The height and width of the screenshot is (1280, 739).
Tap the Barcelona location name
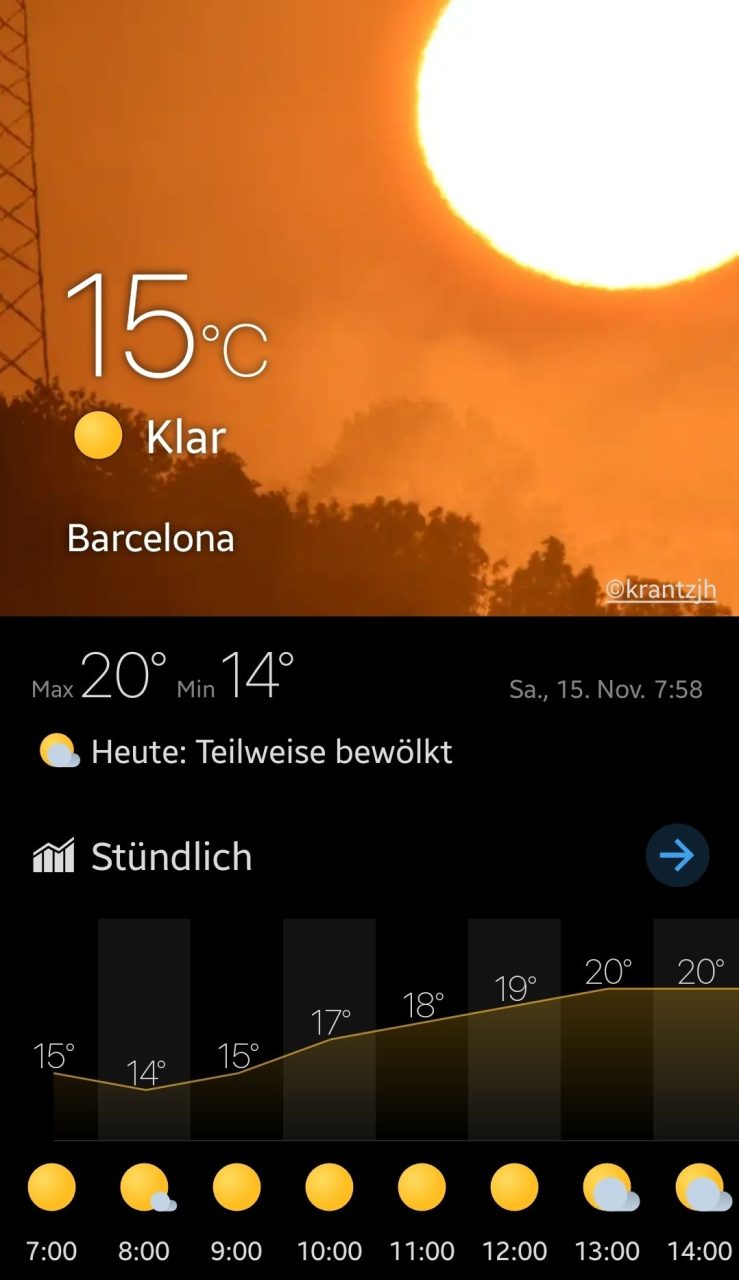pos(151,538)
